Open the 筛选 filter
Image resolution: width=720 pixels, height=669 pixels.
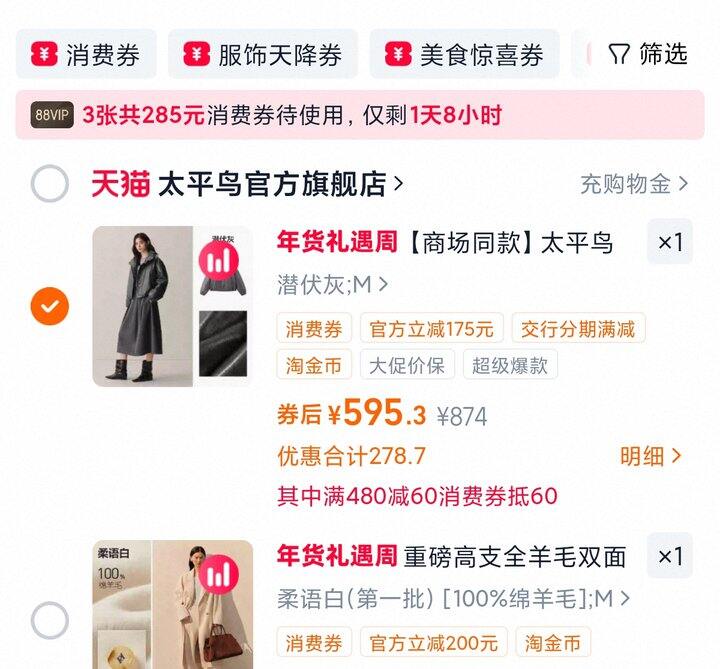coord(648,54)
